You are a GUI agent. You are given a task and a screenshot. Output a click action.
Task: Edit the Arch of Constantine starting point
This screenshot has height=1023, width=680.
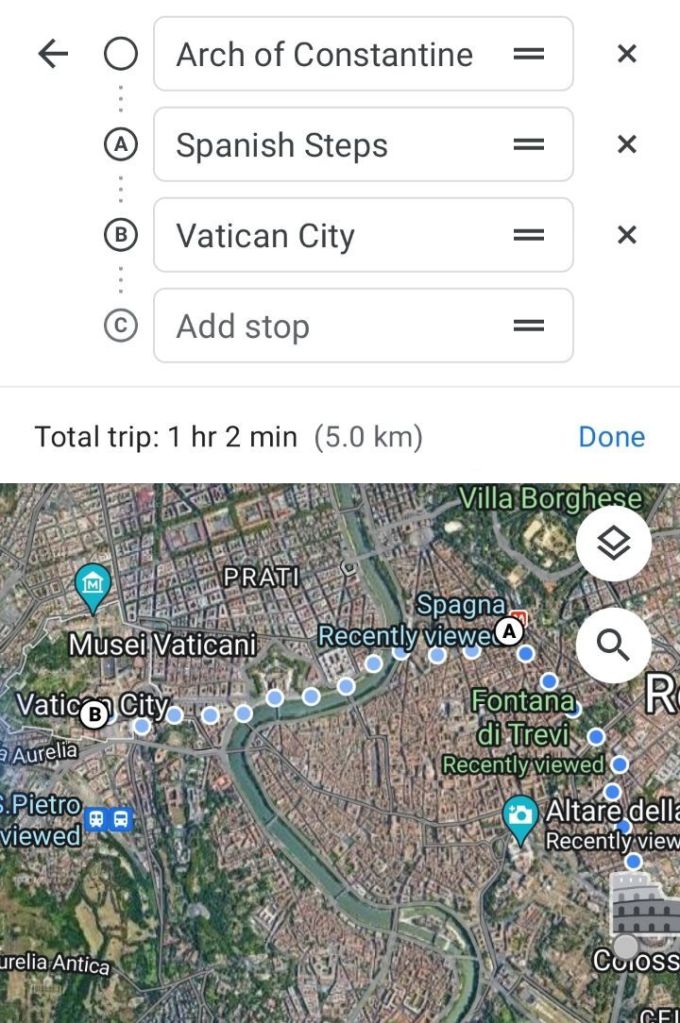tap(325, 54)
